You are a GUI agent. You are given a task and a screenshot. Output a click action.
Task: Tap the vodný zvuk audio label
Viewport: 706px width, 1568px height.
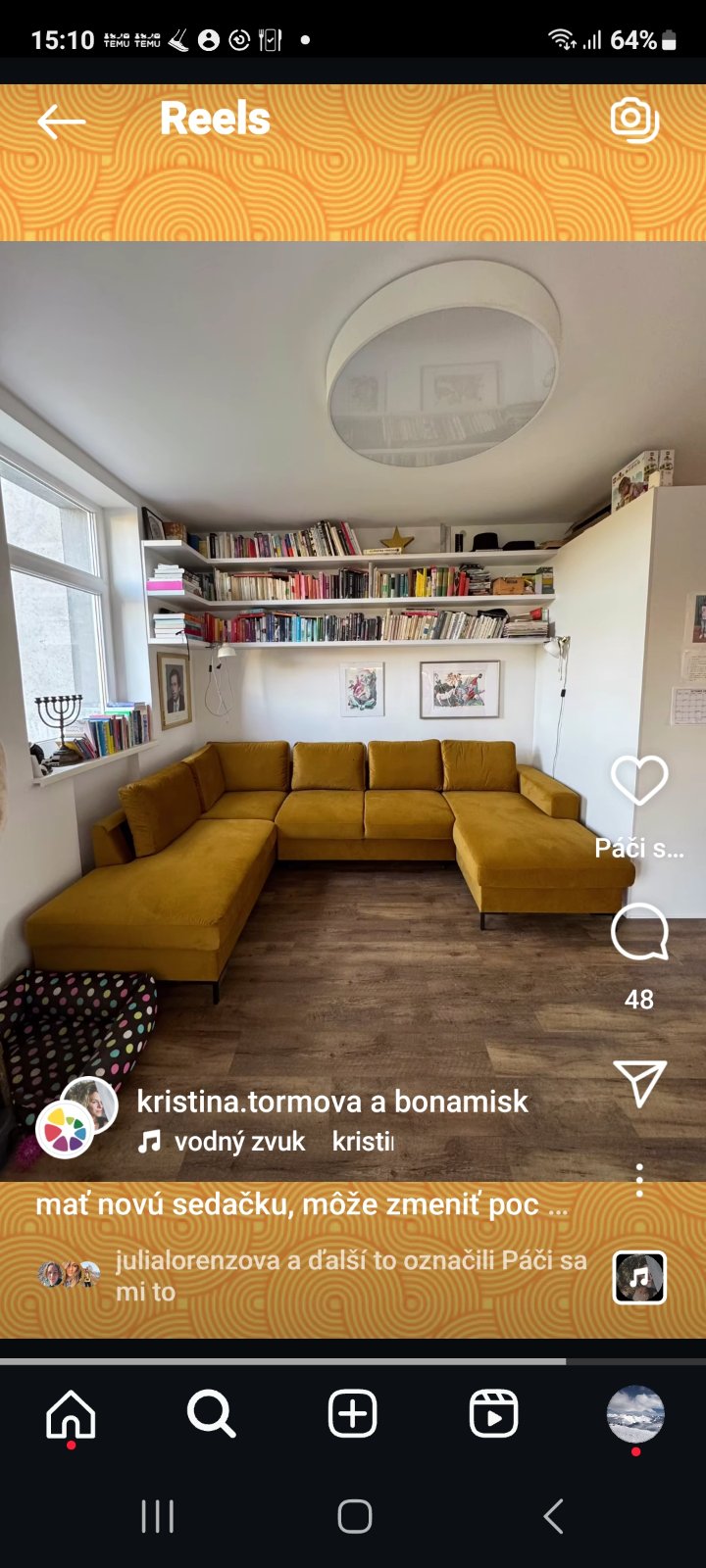(x=239, y=1142)
